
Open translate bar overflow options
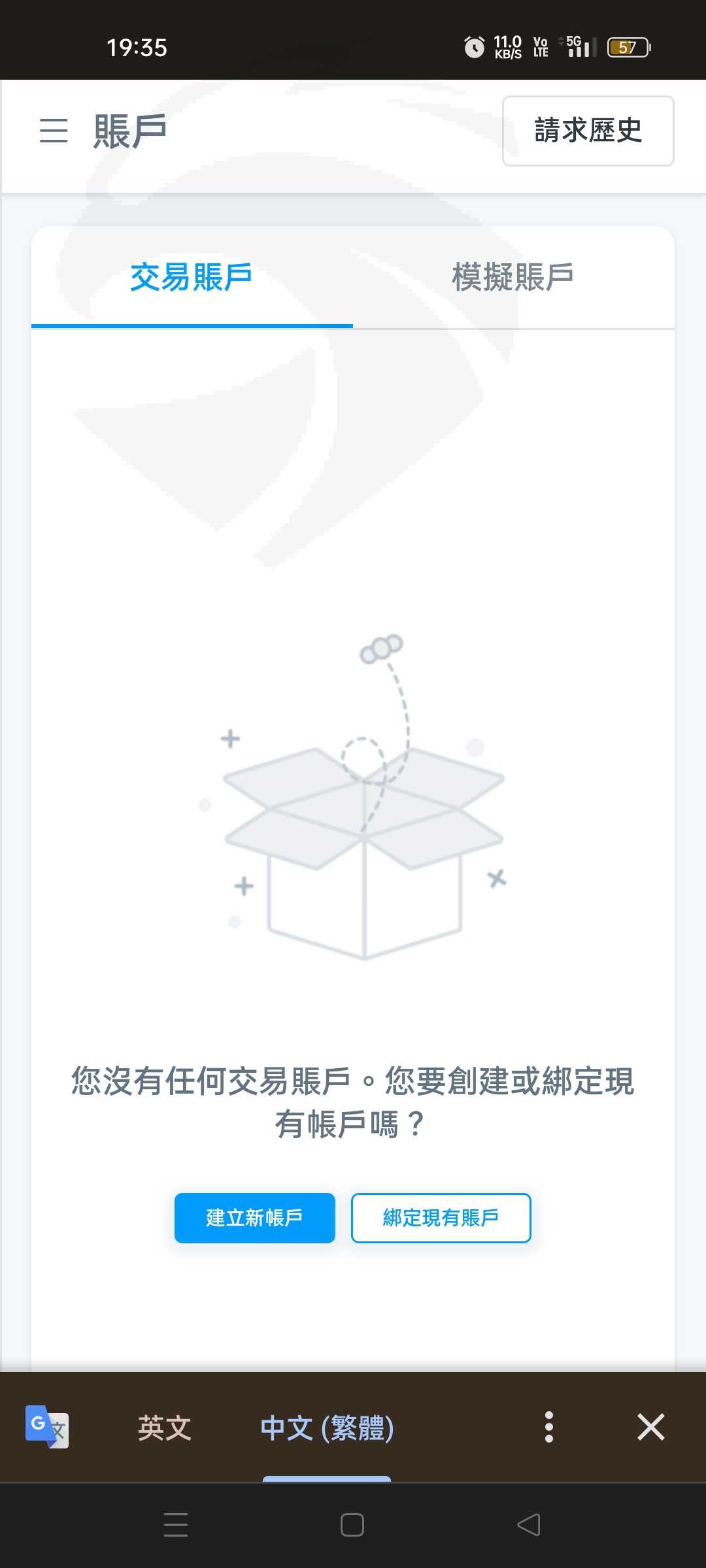(549, 1427)
